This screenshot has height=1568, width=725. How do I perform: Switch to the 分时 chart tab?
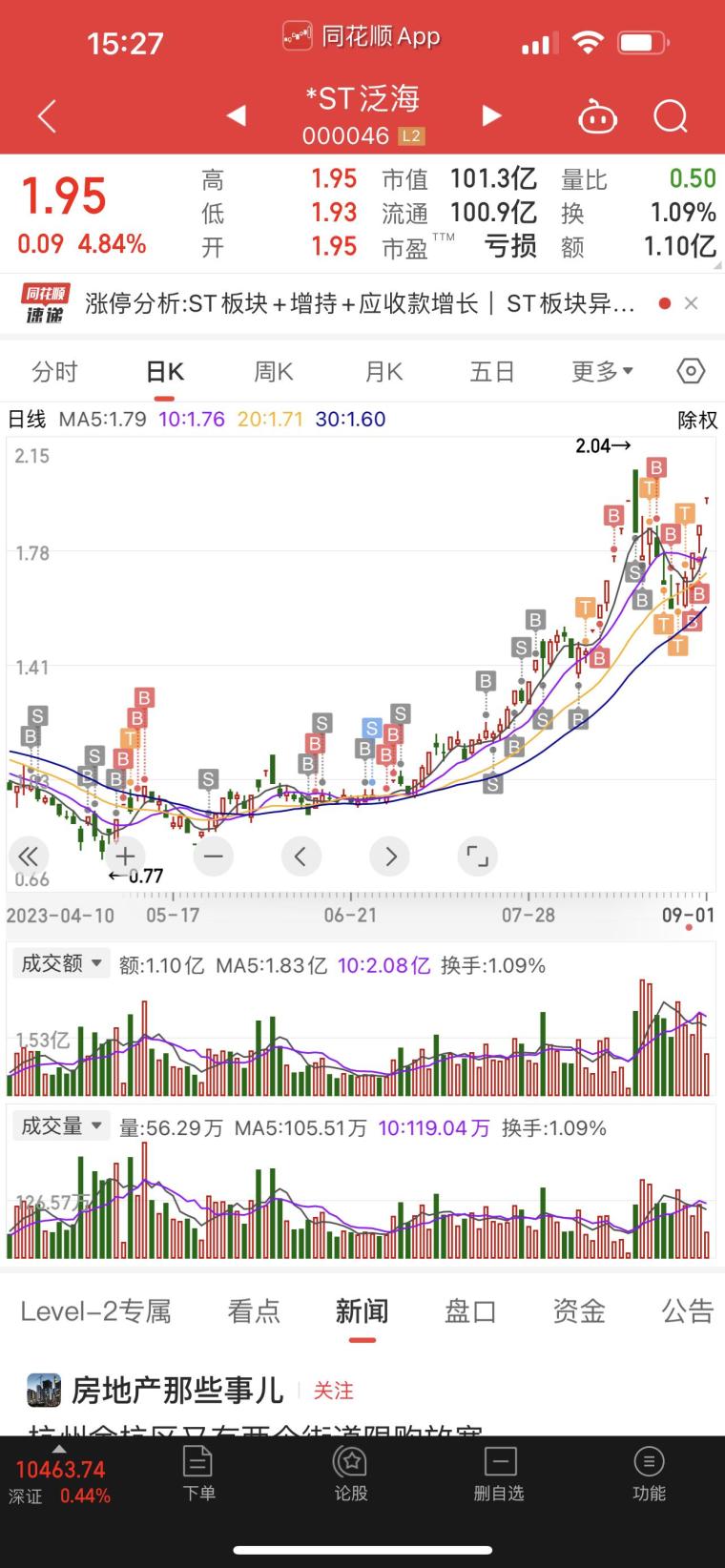(x=54, y=371)
